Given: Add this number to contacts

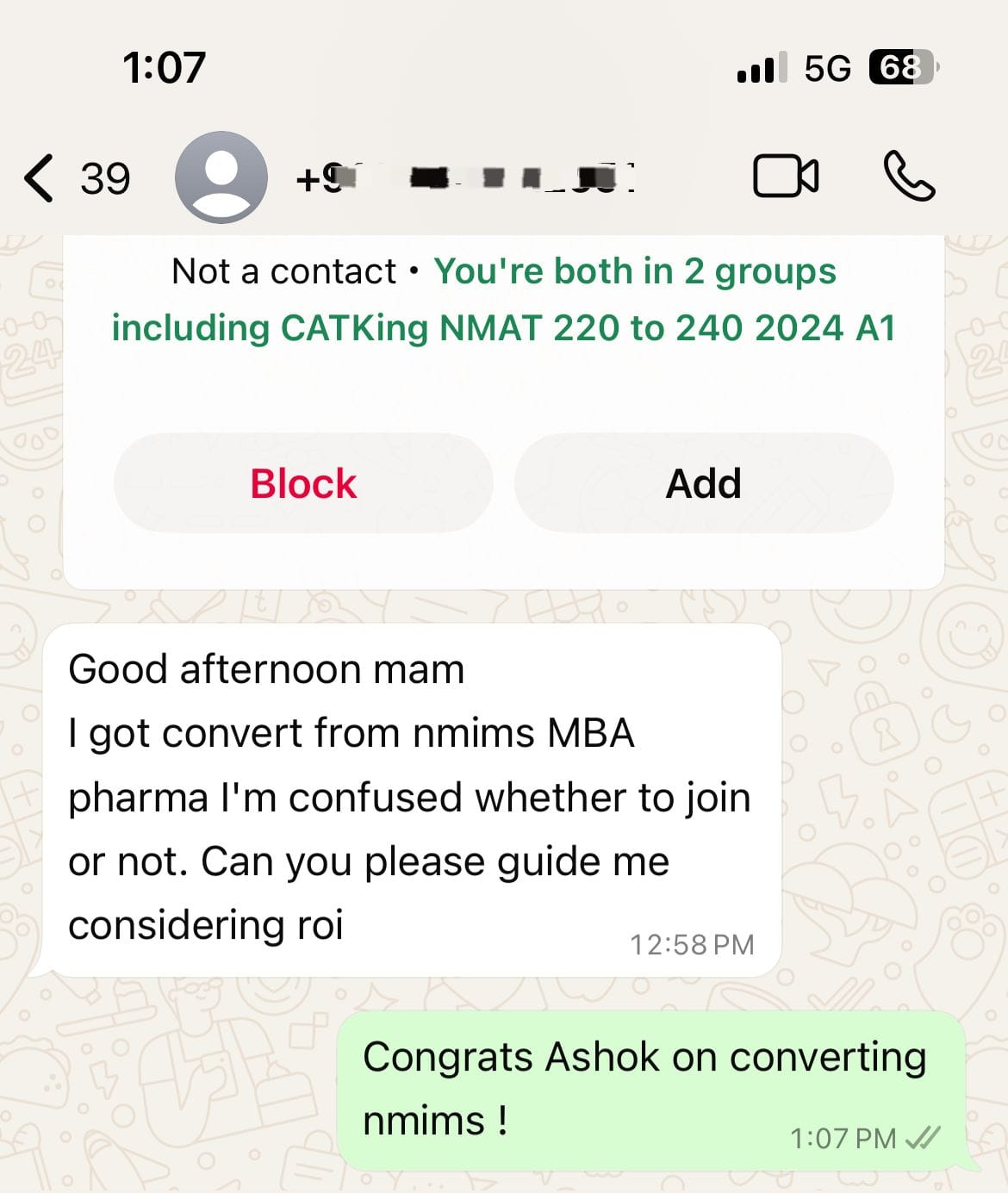Looking at the screenshot, I should 703,483.
